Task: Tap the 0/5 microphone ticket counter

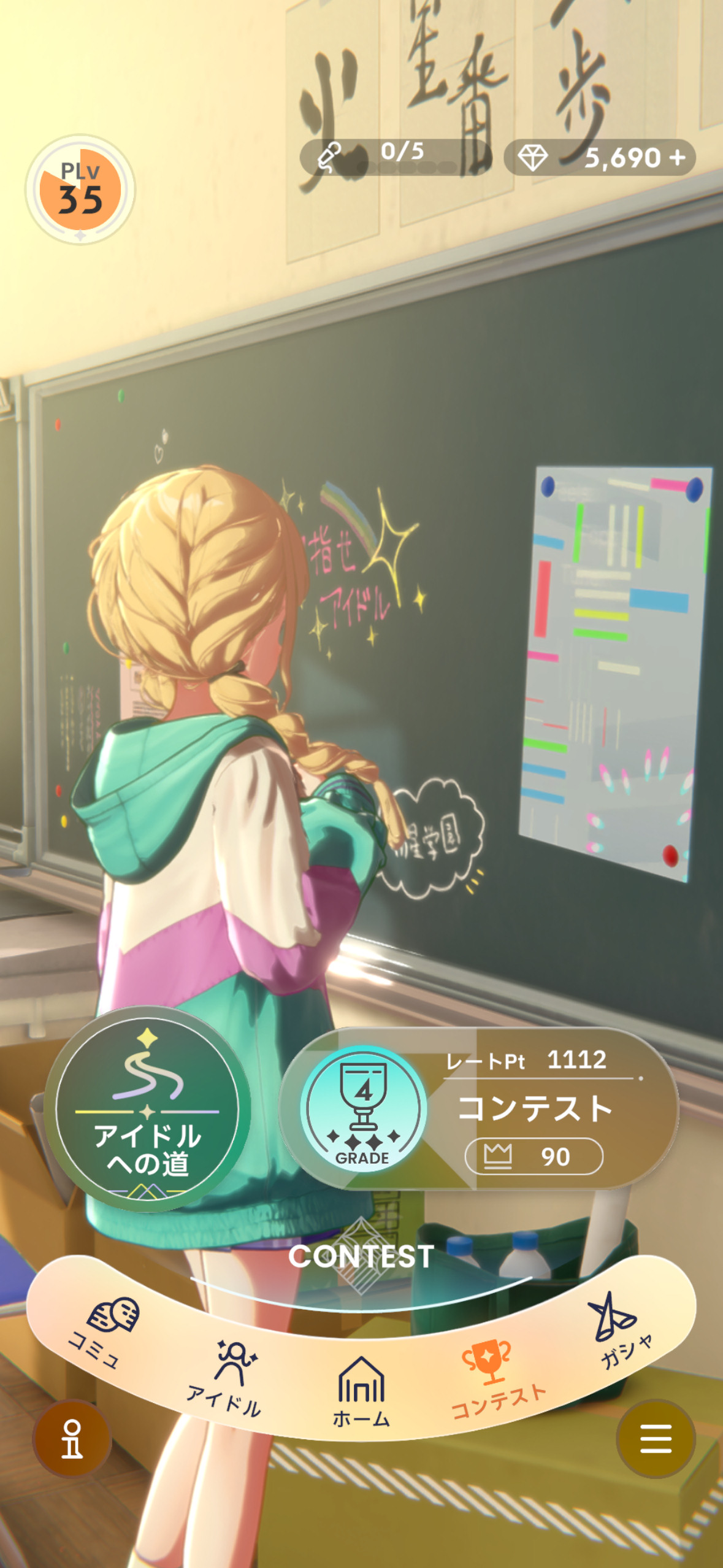Action: pyautogui.click(x=396, y=157)
